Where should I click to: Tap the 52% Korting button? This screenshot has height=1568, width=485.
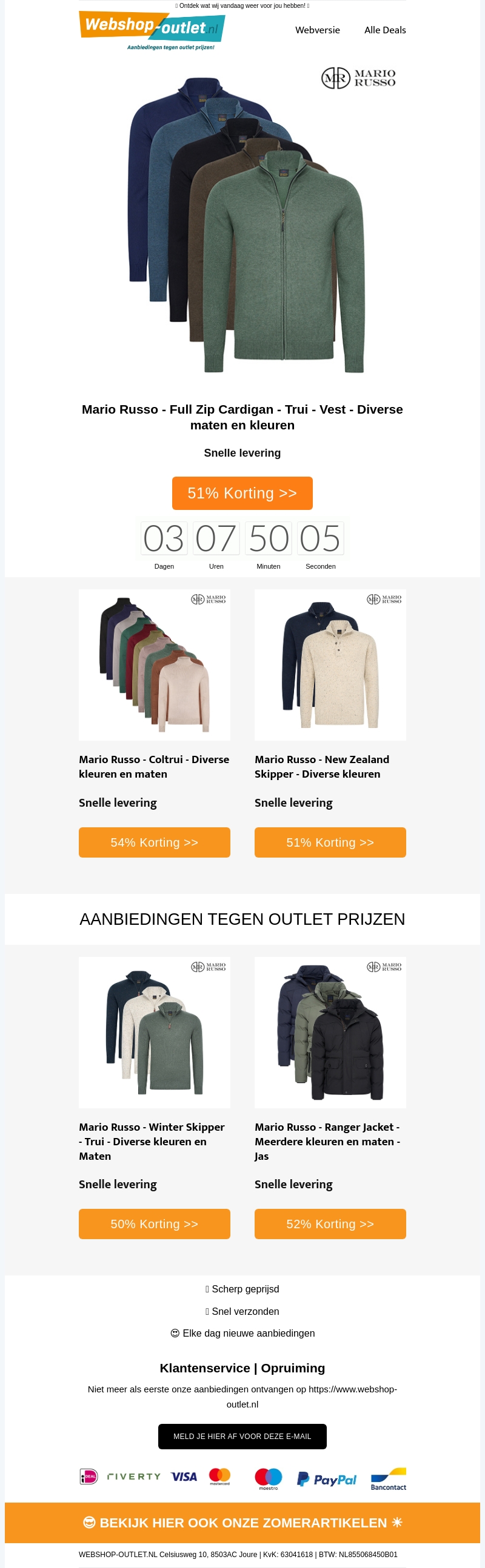point(330,1224)
